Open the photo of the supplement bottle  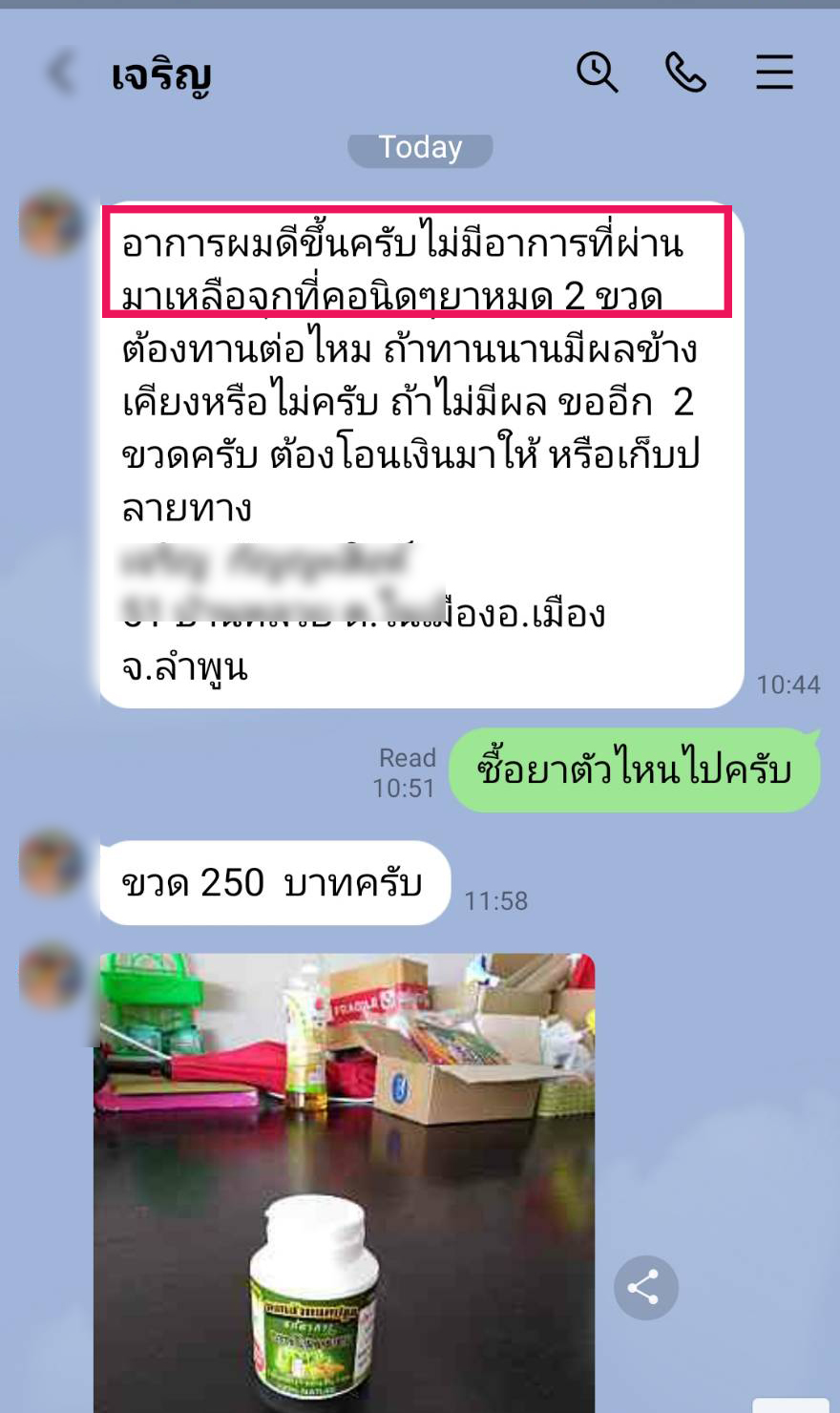(344, 1182)
